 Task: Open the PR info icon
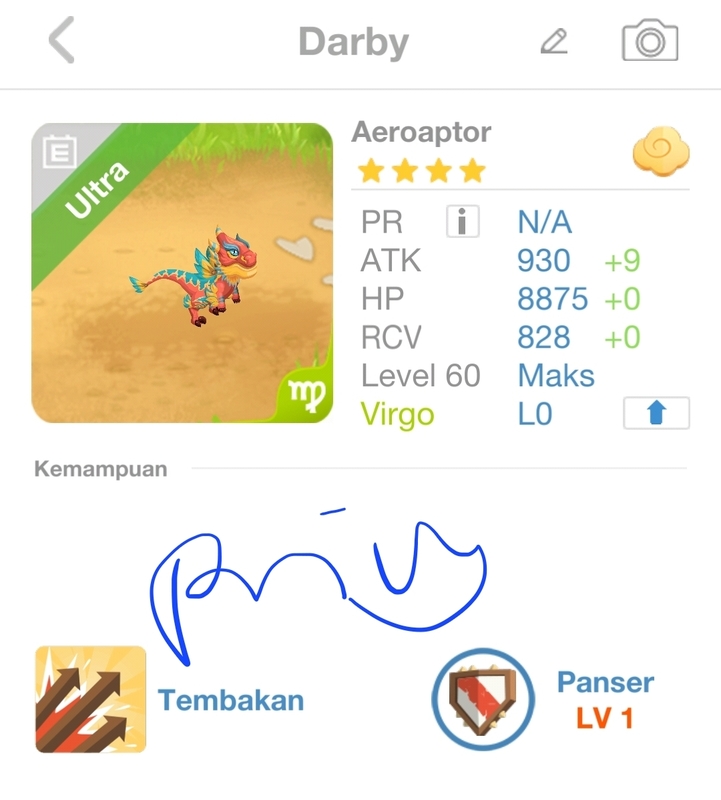462,222
